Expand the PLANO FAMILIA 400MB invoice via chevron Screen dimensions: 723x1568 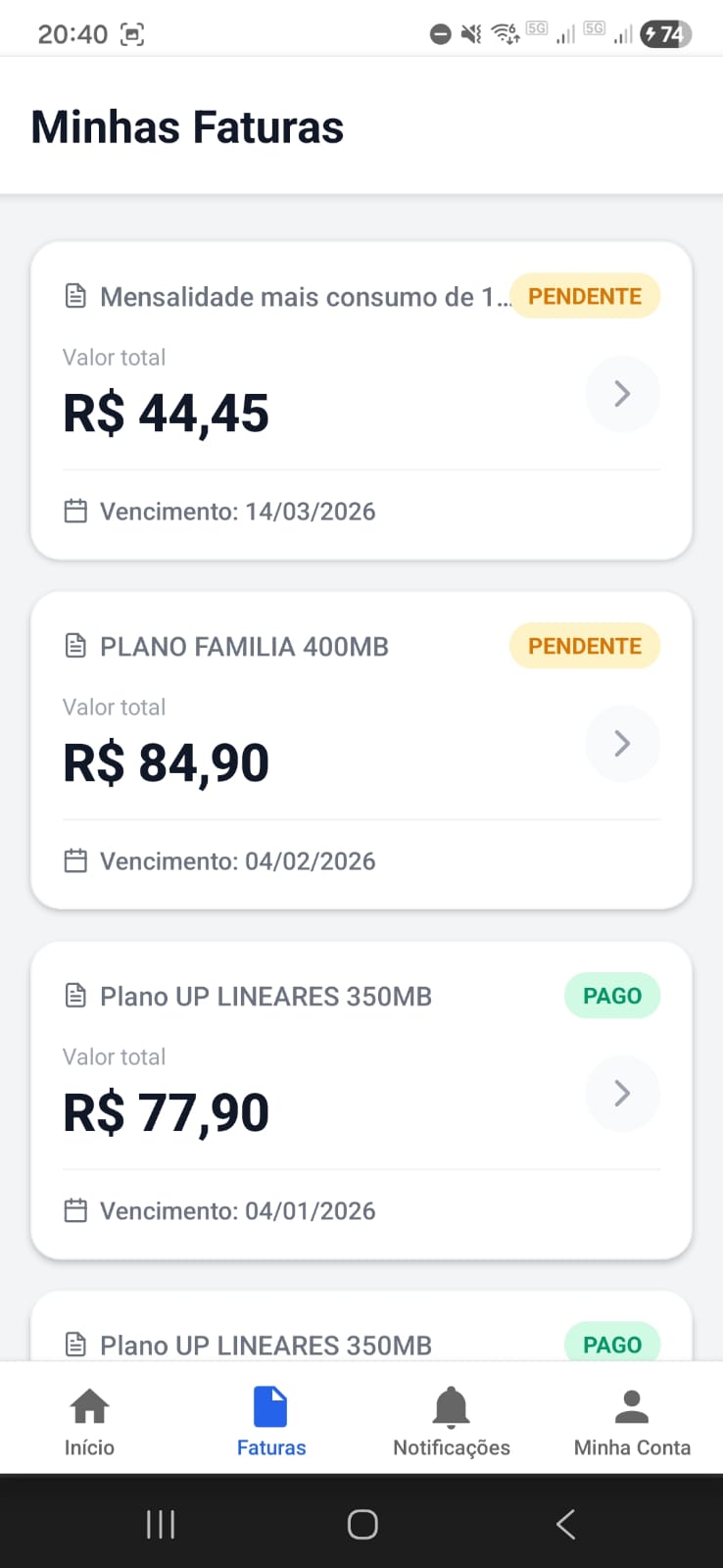click(x=622, y=744)
